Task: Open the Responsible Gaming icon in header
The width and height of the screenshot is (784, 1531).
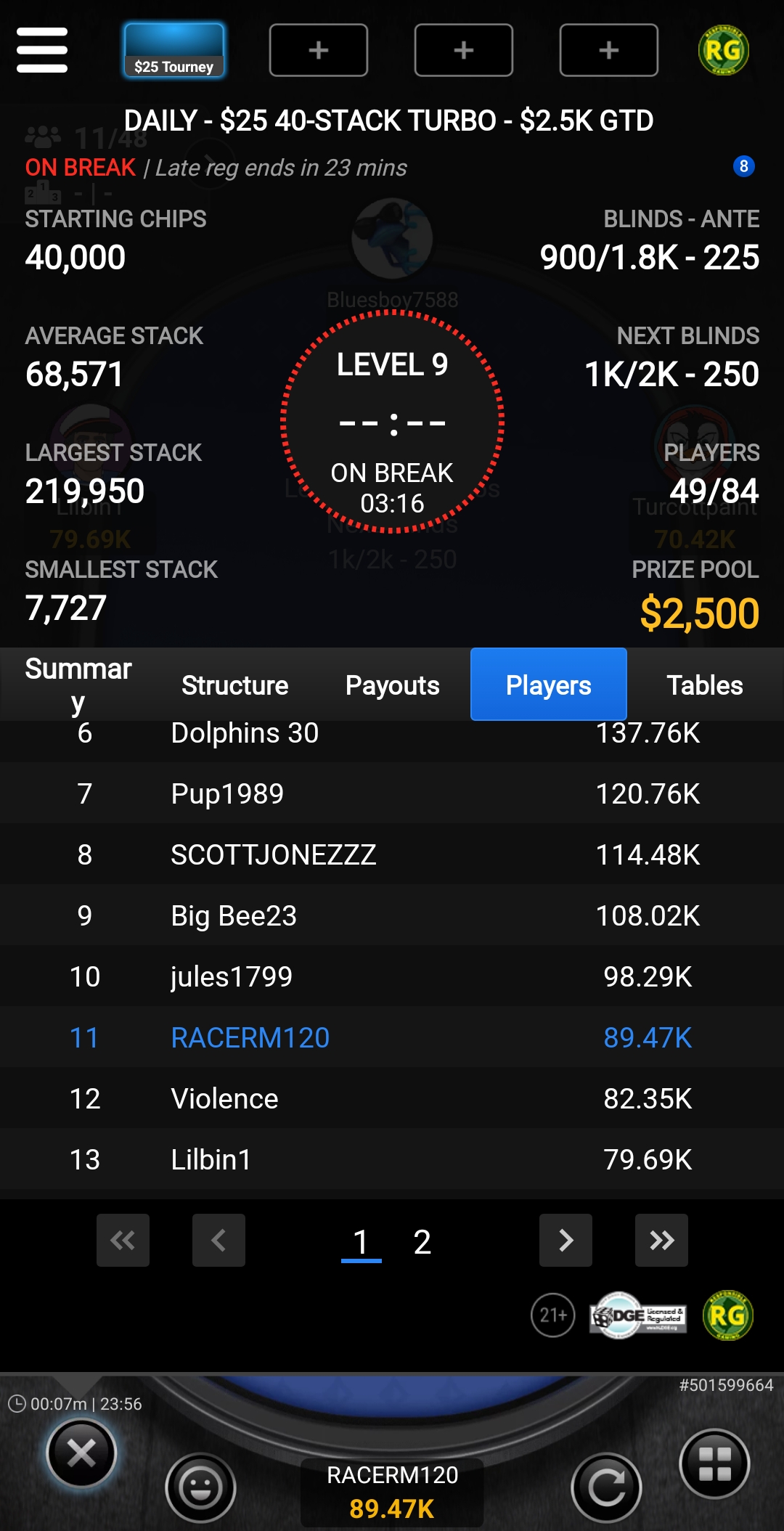Action: point(723,50)
